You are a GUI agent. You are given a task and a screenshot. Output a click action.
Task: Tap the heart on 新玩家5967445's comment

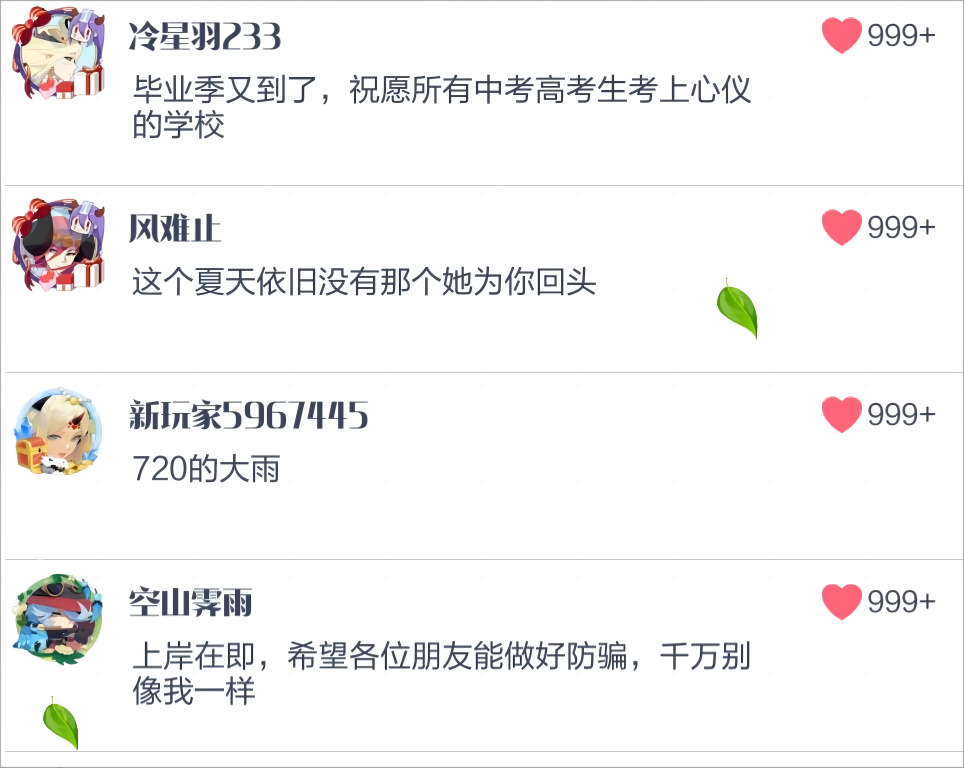pos(841,414)
